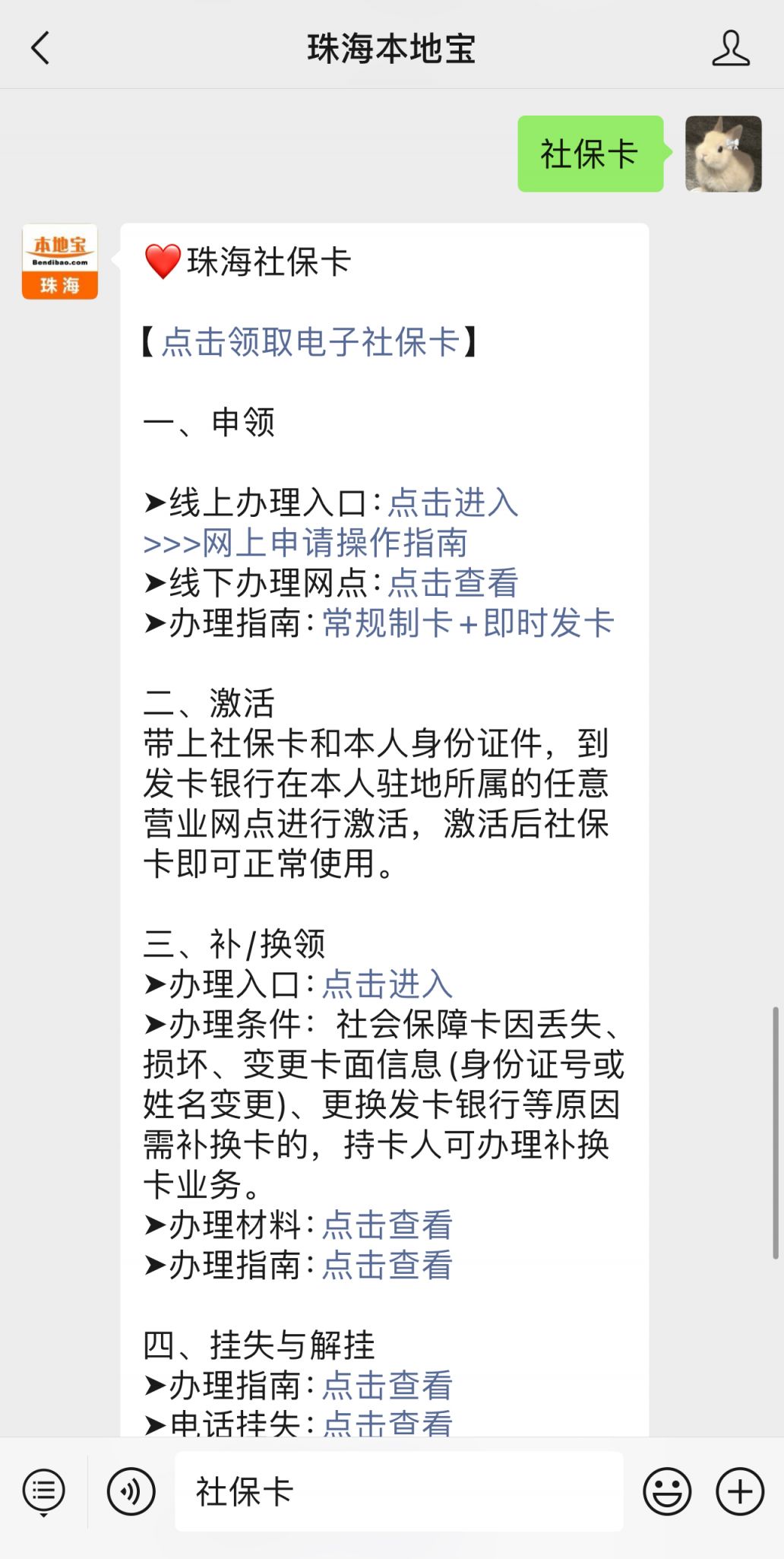Tap the rabbit user avatar

click(x=723, y=154)
